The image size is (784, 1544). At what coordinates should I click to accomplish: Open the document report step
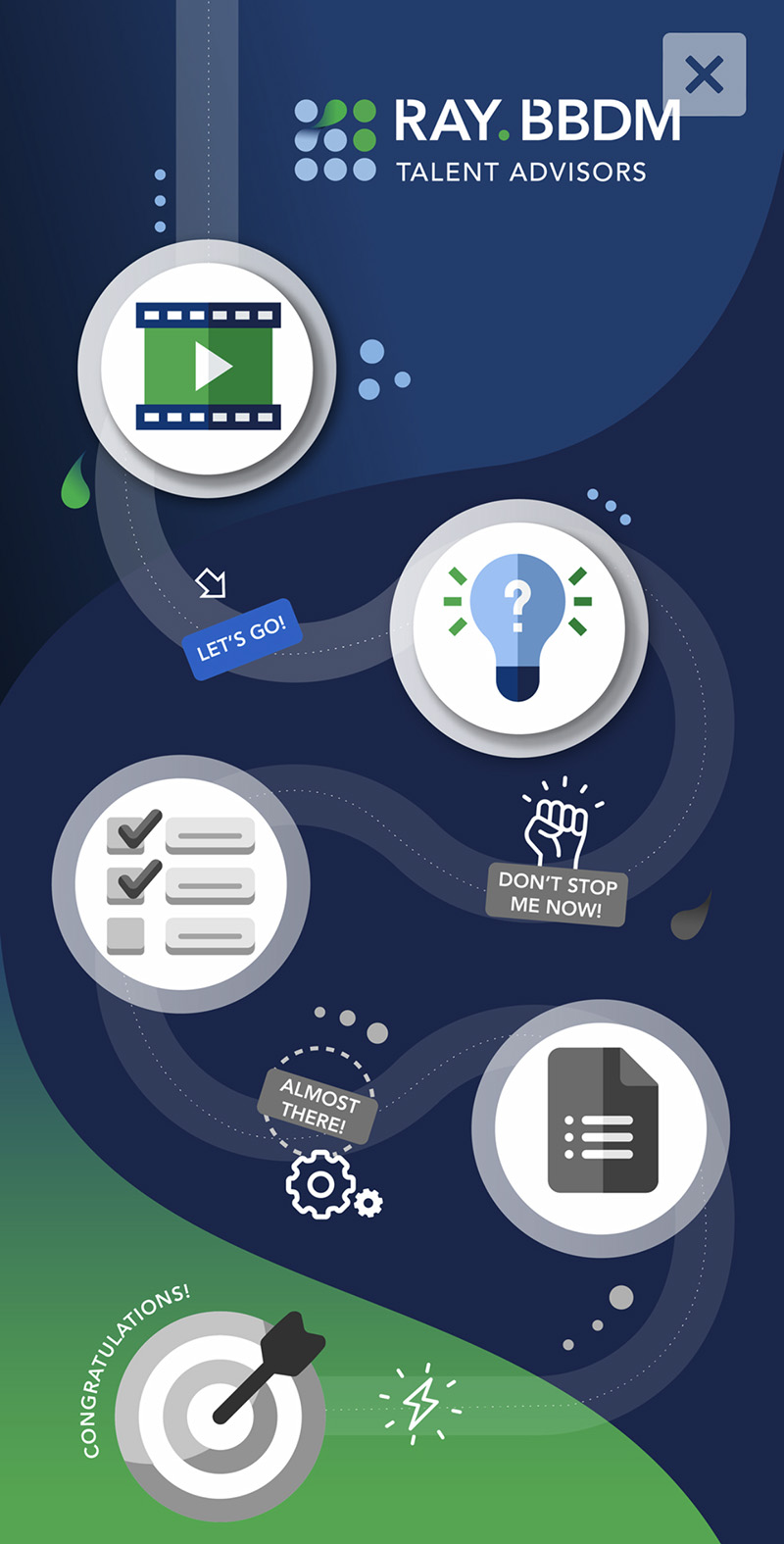[x=601, y=1128]
